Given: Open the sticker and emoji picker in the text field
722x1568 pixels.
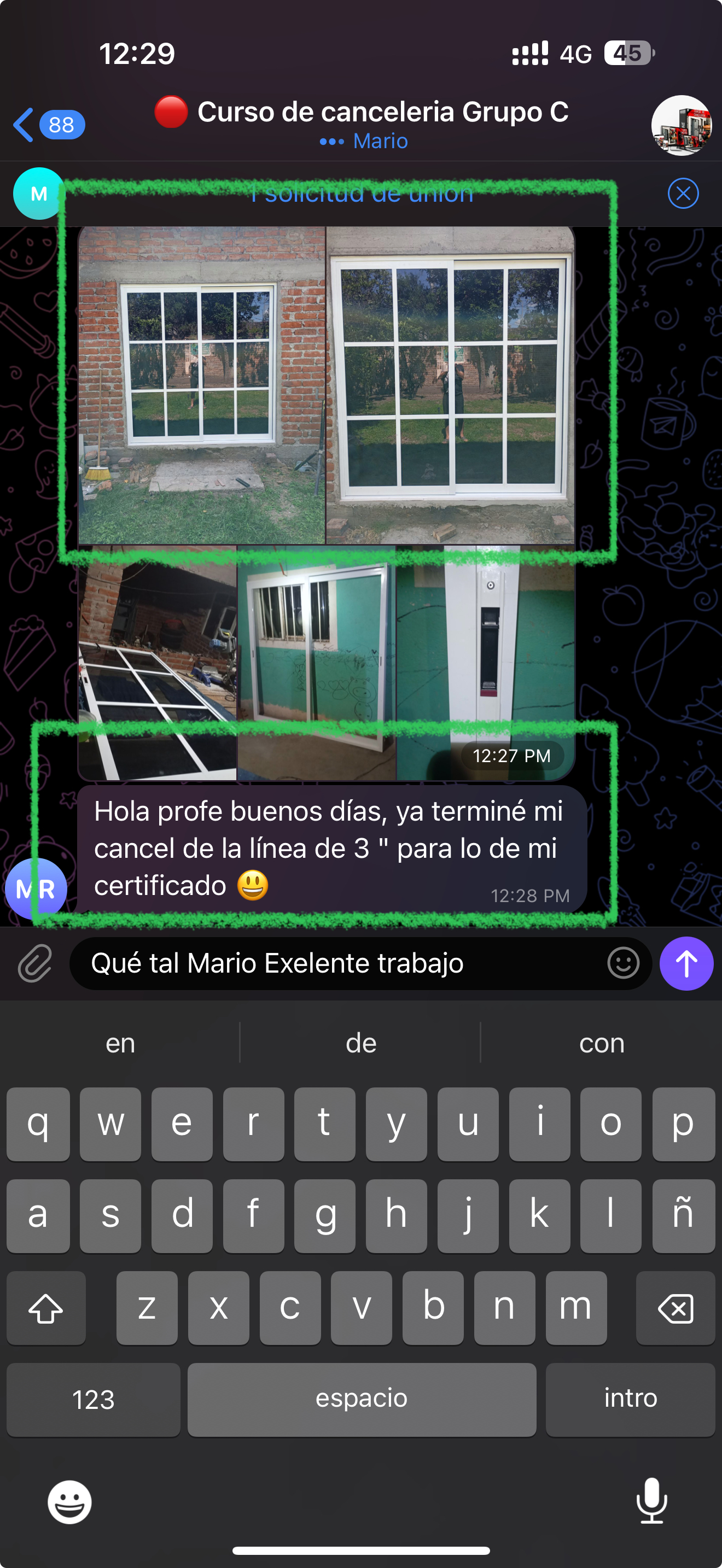Looking at the screenshot, I should (623, 963).
